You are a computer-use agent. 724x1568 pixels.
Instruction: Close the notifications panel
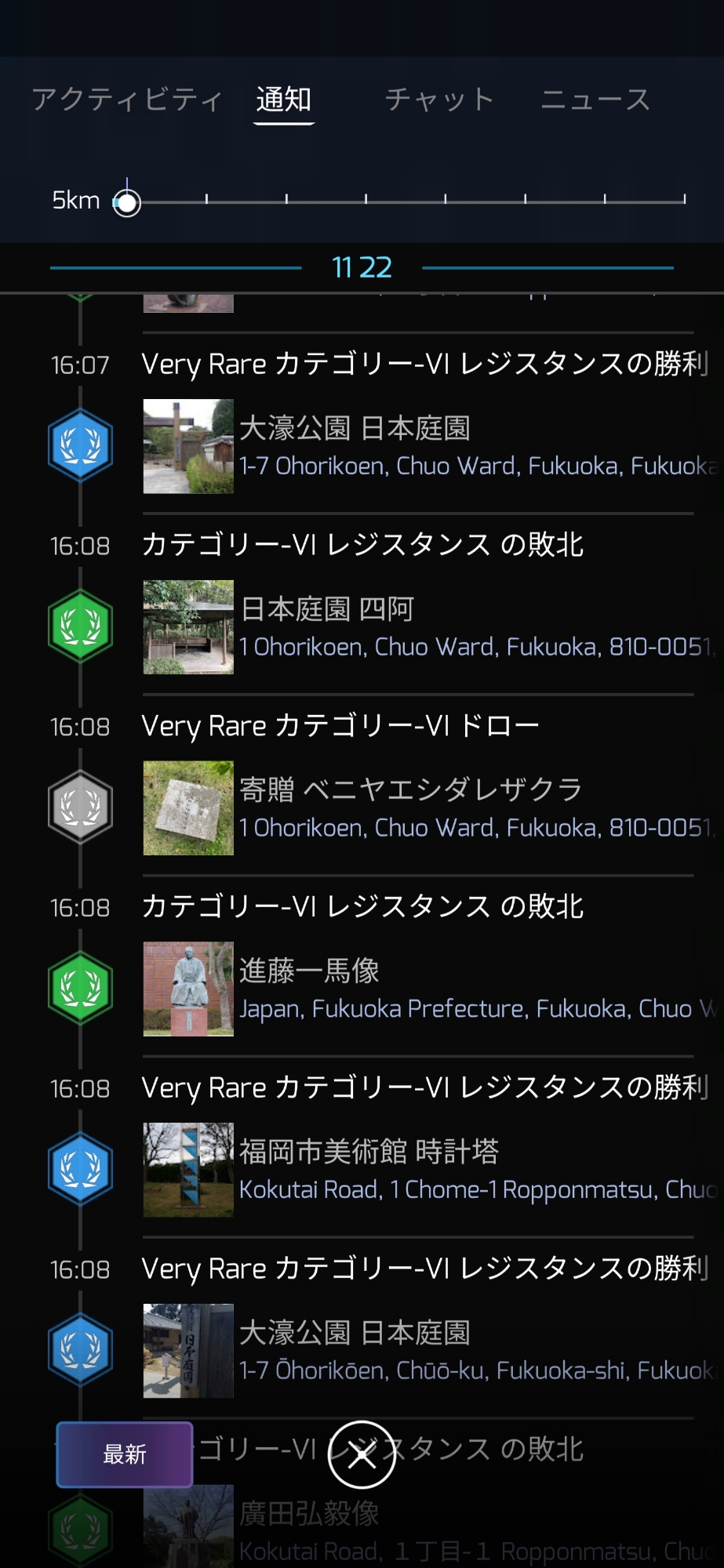pyautogui.click(x=362, y=1455)
